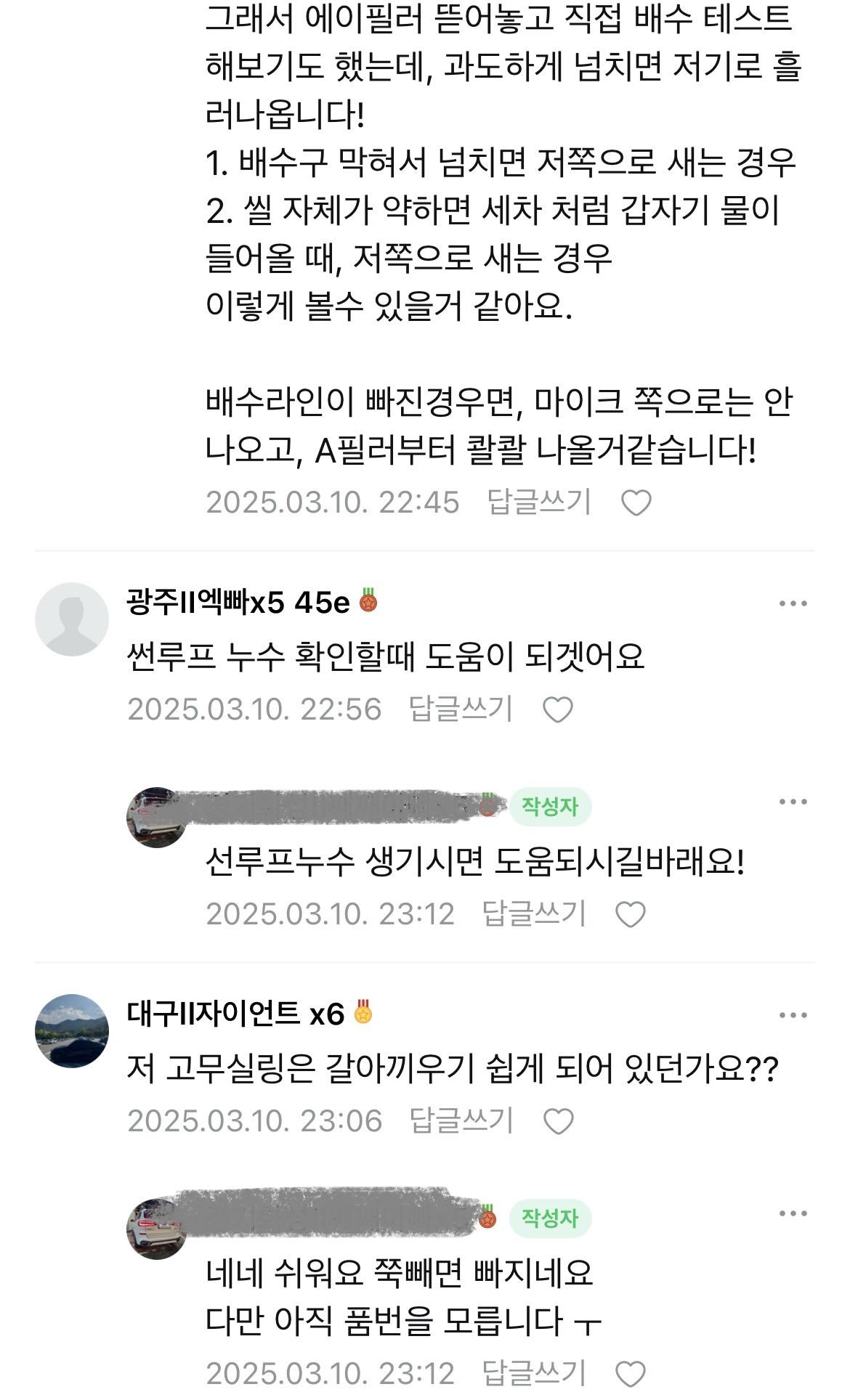Screen dimensions: 850x1400
Task: Open 광주II엑빠x5 45e's profile picture
Action: click(71, 619)
